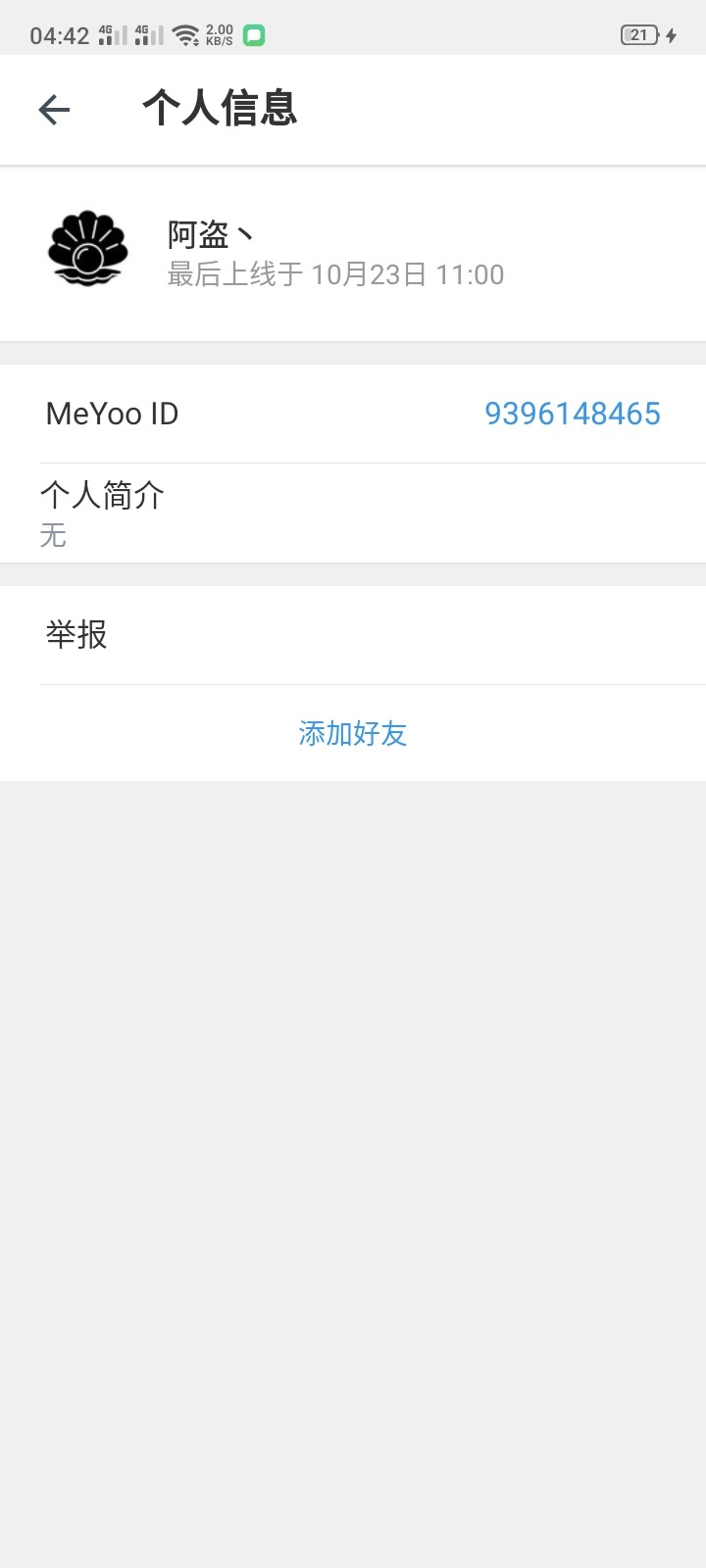The height and width of the screenshot is (1568, 706).
Task: Select the last online status text
Action: click(x=334, y=275)
